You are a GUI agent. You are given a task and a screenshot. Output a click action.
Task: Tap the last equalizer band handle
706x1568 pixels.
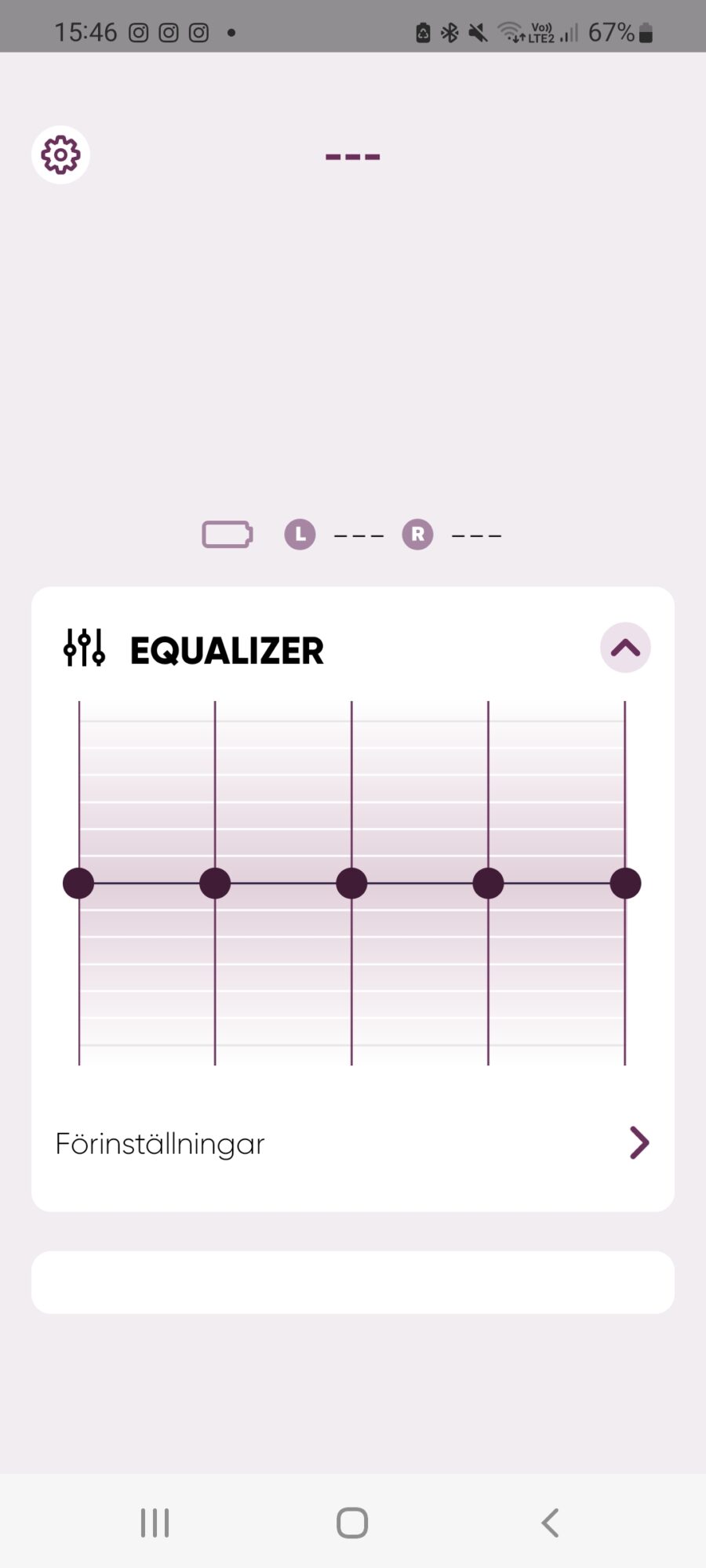pyautogui.click(x=625, y=884)
